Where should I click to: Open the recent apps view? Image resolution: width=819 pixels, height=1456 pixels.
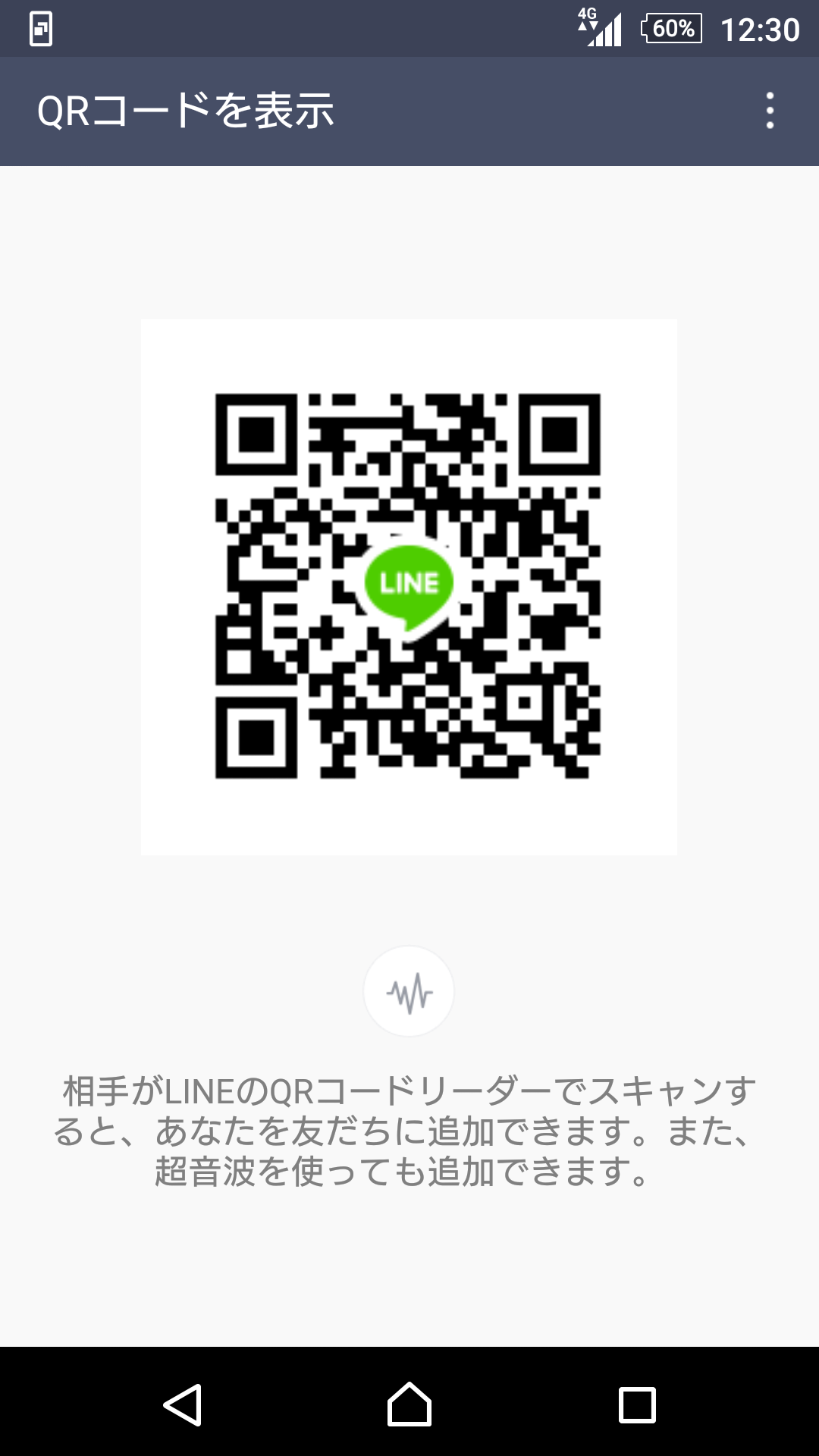tap(637, 1404)
